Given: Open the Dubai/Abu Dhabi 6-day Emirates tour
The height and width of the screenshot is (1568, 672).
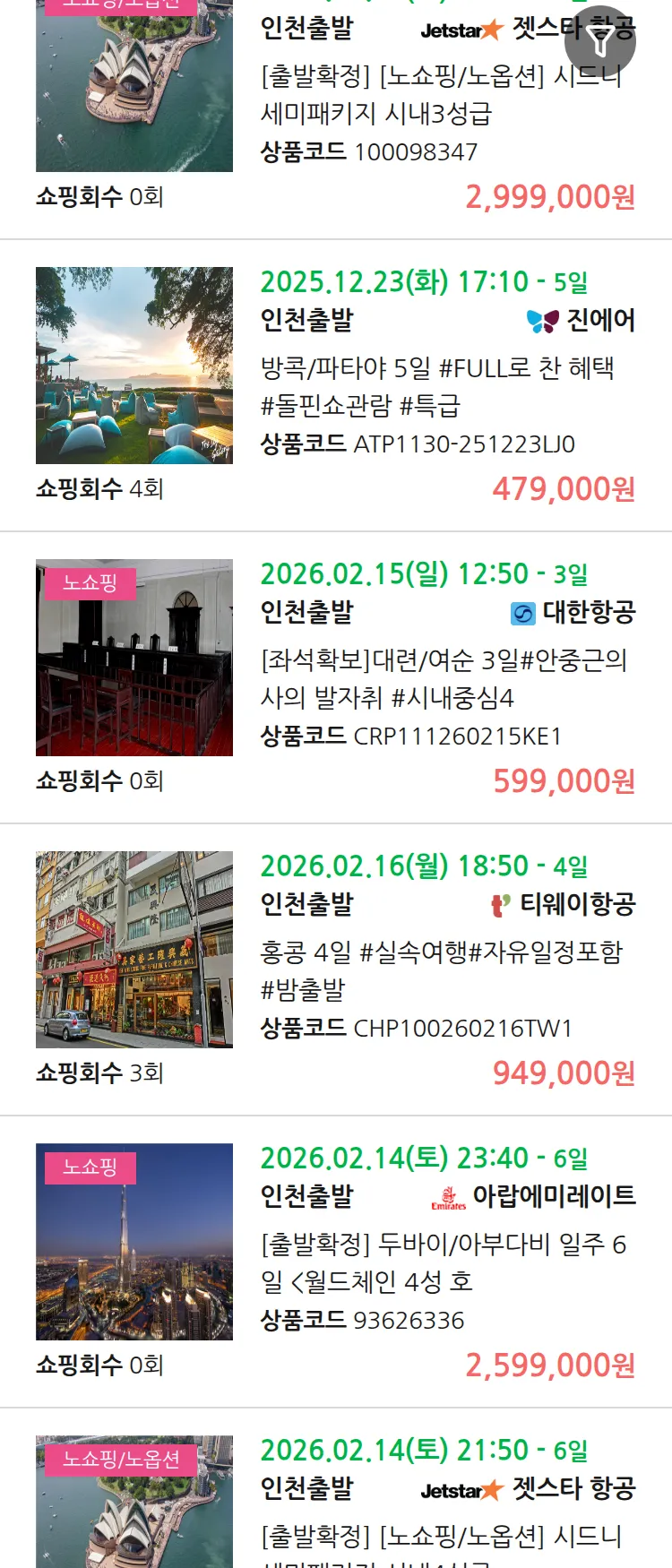Looking at the screenshot, I should pyautogui.click(x=443, y=1262).
